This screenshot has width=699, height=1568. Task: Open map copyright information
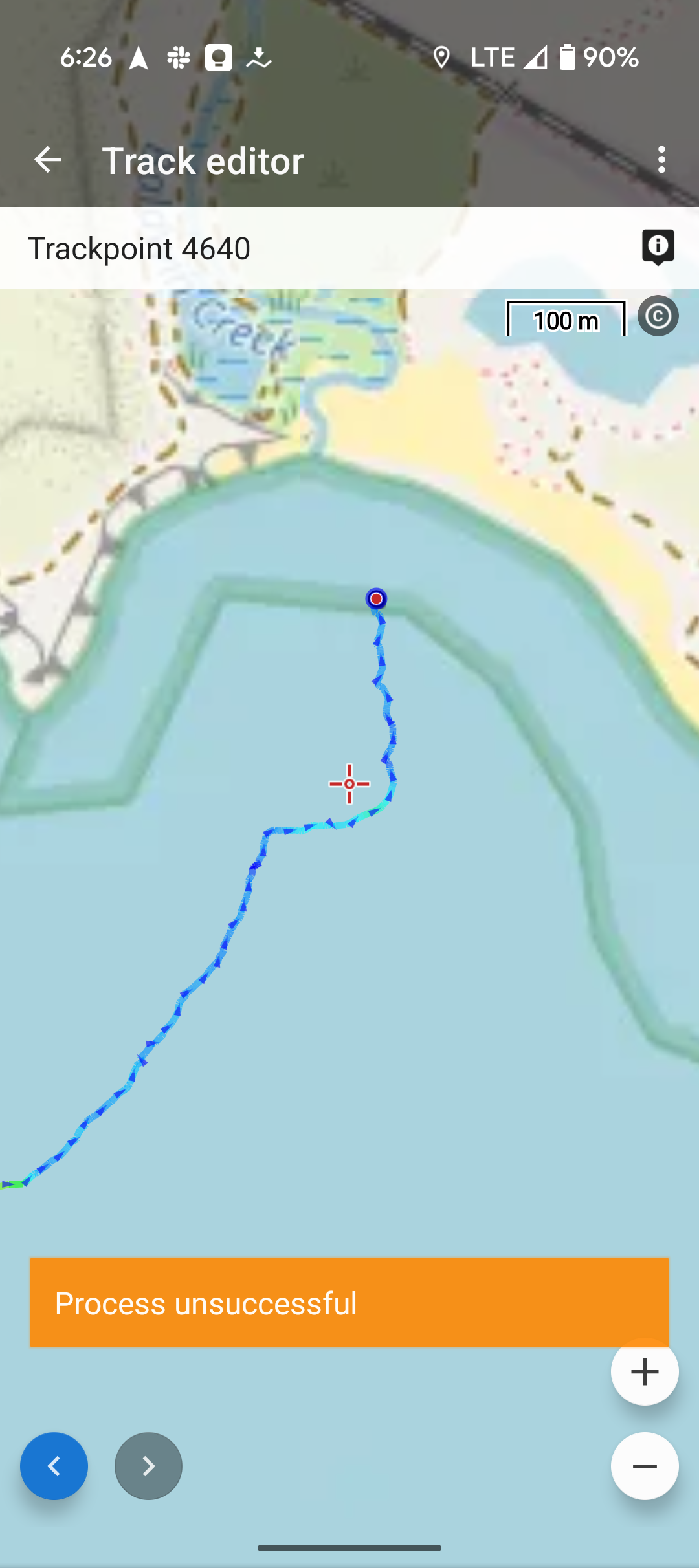(x=658, y=316)
